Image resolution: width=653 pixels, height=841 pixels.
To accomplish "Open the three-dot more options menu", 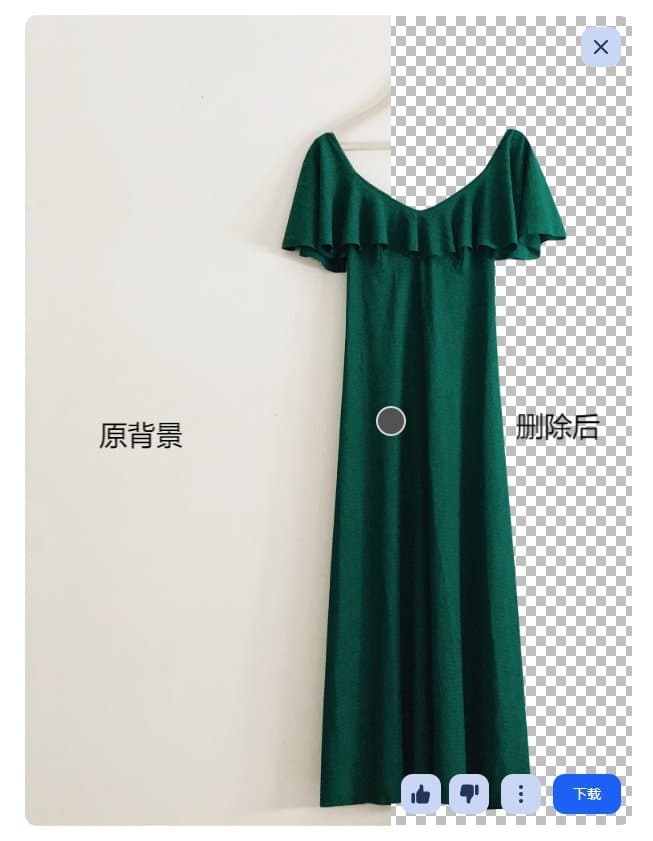I will point(520,794).
